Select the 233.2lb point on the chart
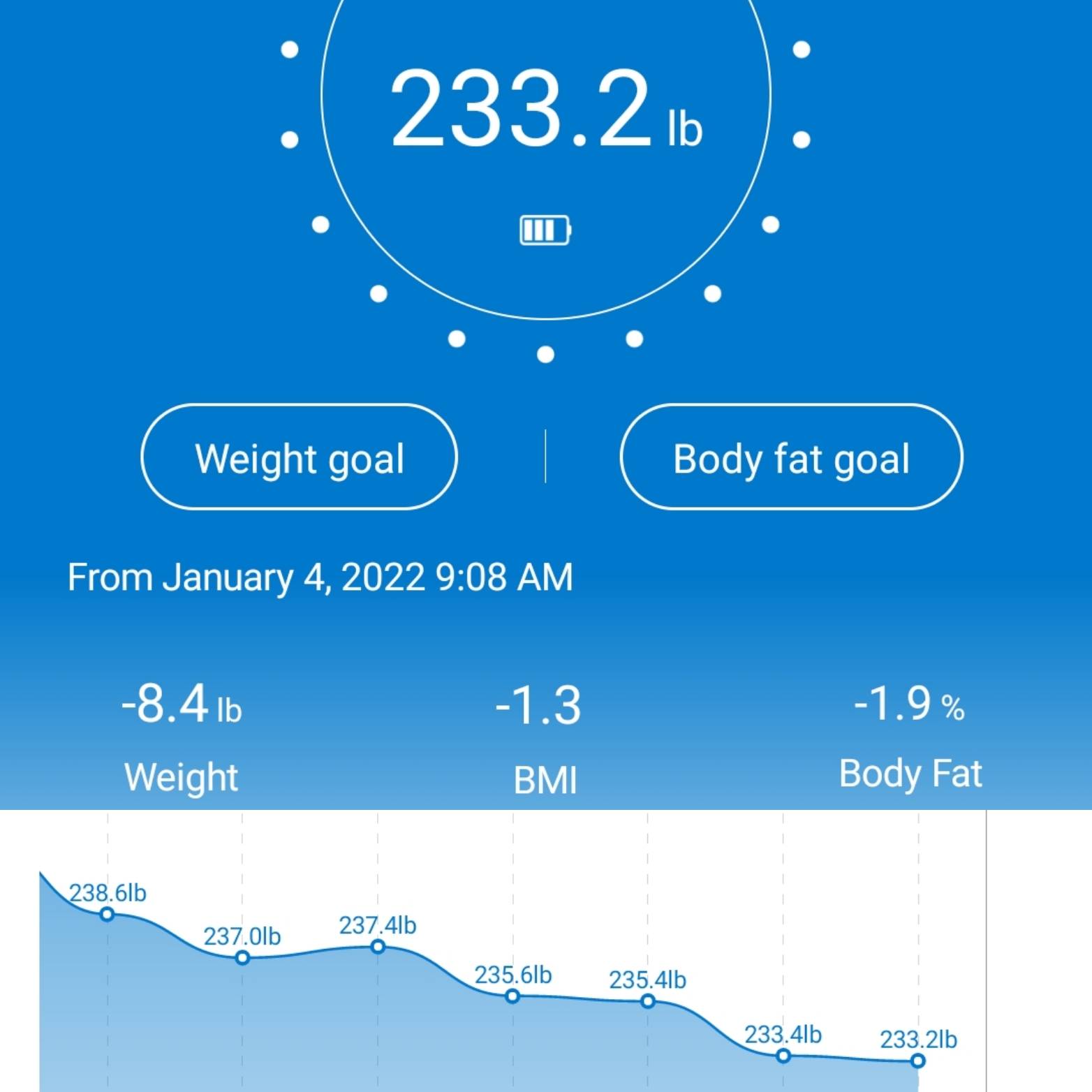This screenshot has width=1092, height=1092. (x=918, y=1061)
